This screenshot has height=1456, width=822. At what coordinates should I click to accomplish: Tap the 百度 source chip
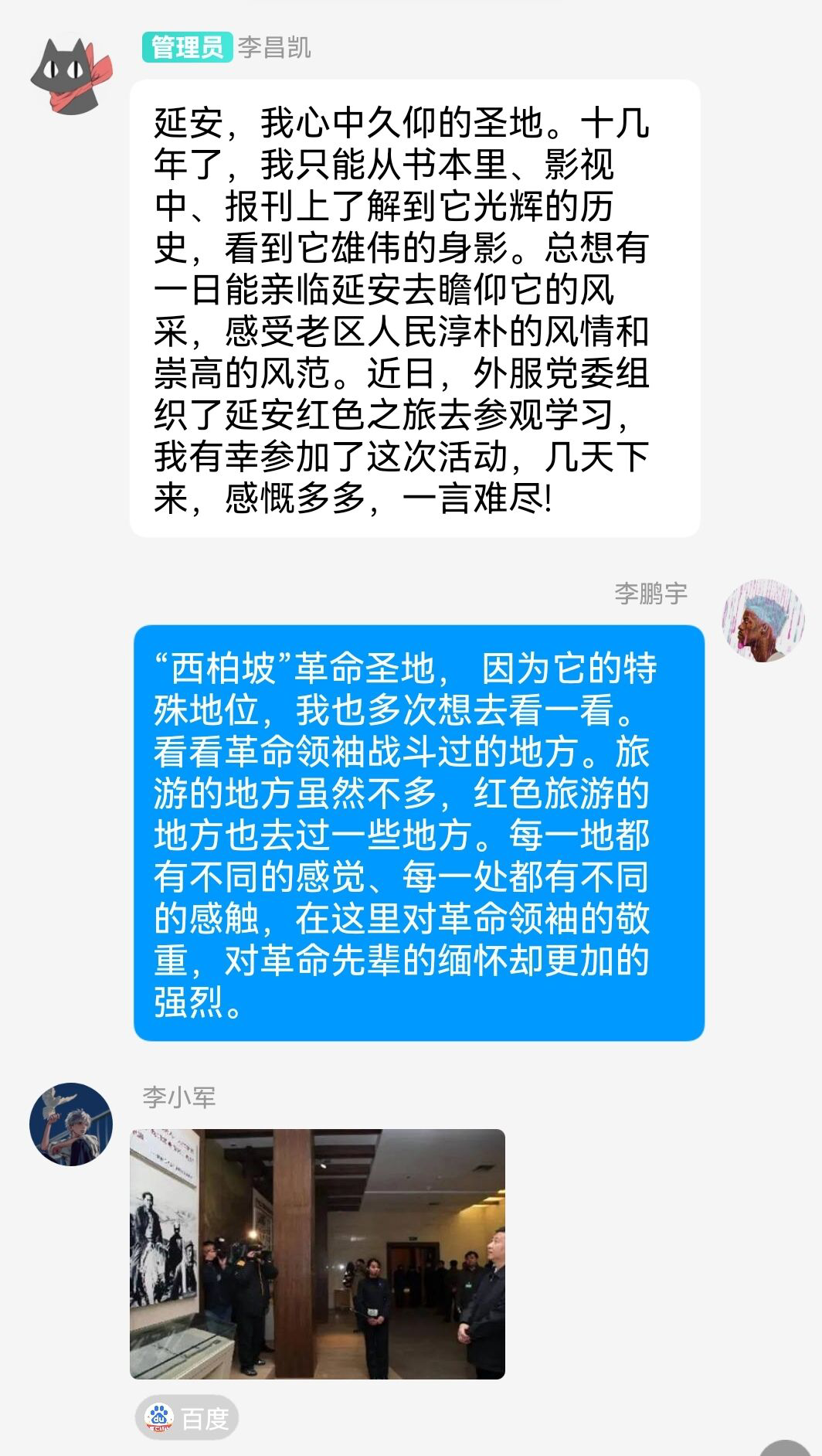187,1418
